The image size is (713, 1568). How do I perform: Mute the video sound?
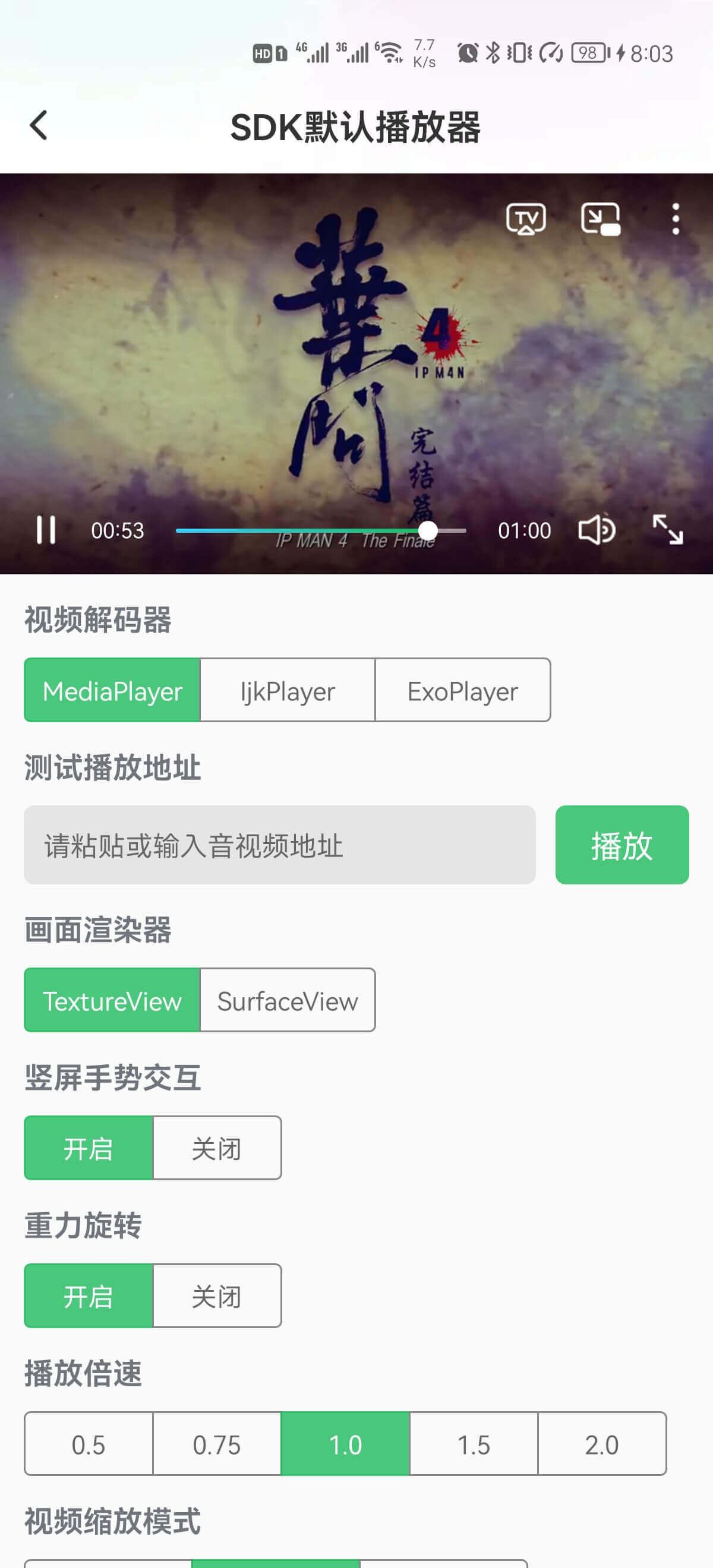point(596,530)
